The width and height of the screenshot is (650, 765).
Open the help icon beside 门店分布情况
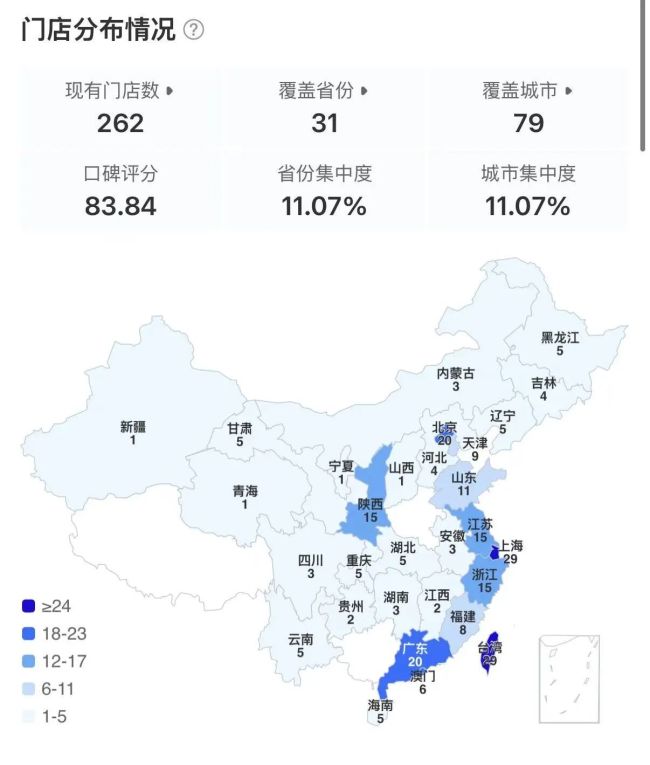(194, 30)
